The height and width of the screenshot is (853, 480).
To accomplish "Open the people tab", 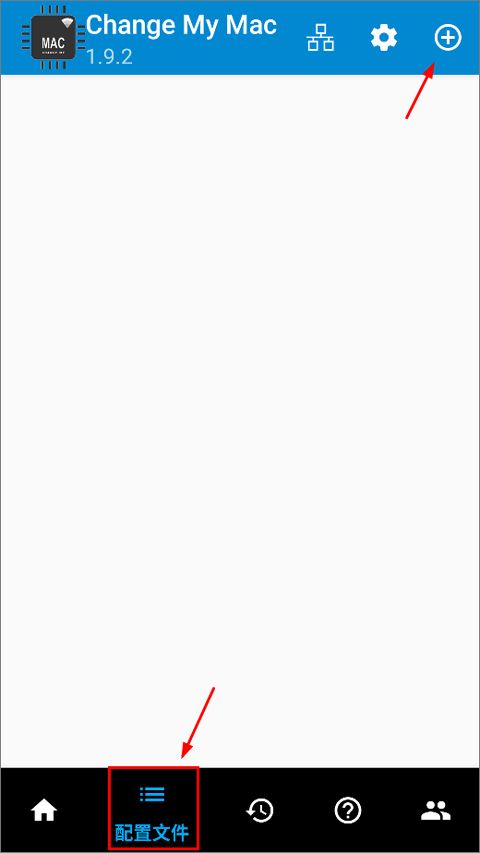I will (x=436, y=811).
